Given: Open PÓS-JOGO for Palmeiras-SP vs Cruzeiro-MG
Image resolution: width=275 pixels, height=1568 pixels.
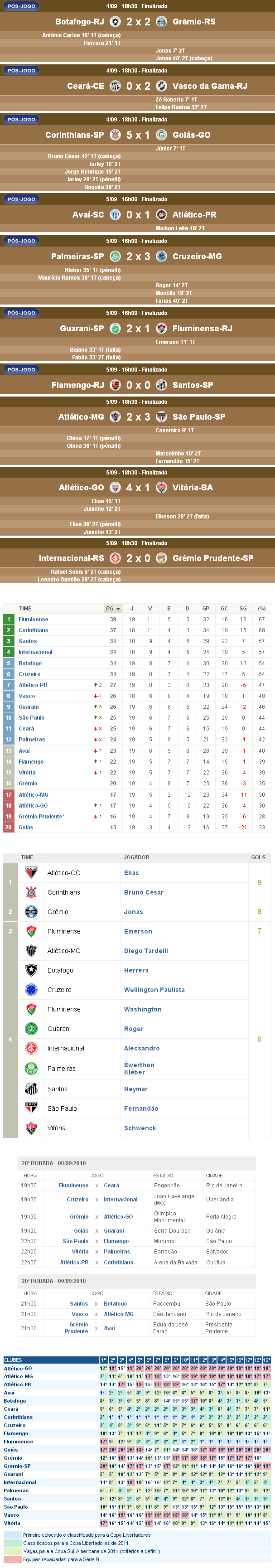Looking at the screenshot, I should click(x=21, y=241).
